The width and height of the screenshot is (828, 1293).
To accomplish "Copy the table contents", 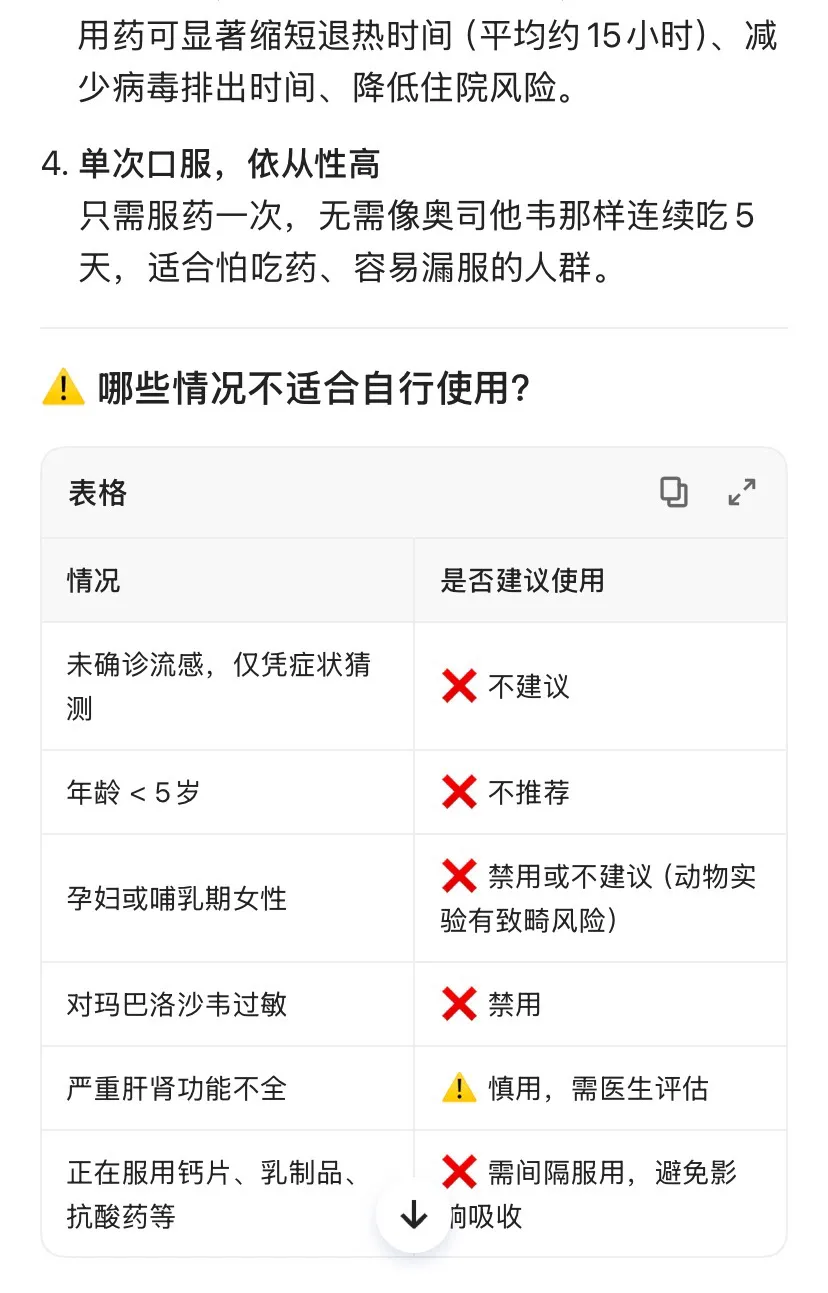I will click(674, 492).
